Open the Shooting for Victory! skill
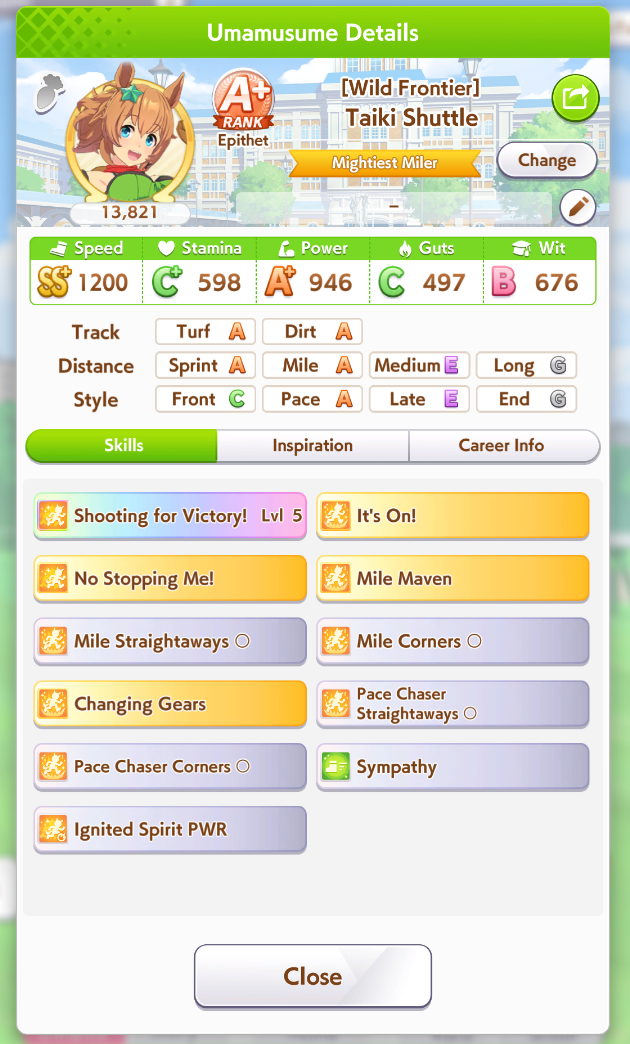The width and height of the screenshot is (630, 1044). 170,516
